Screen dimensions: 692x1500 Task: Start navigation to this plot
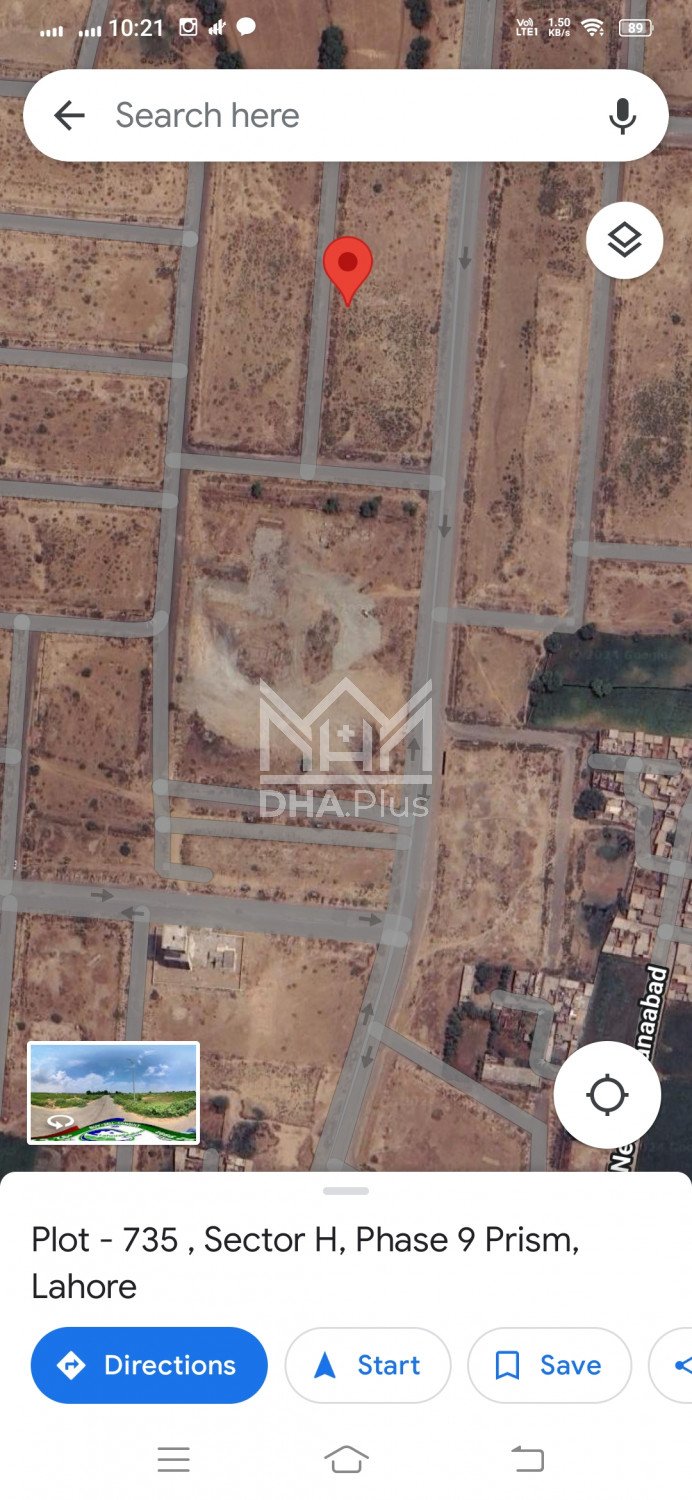(367, 1365)
